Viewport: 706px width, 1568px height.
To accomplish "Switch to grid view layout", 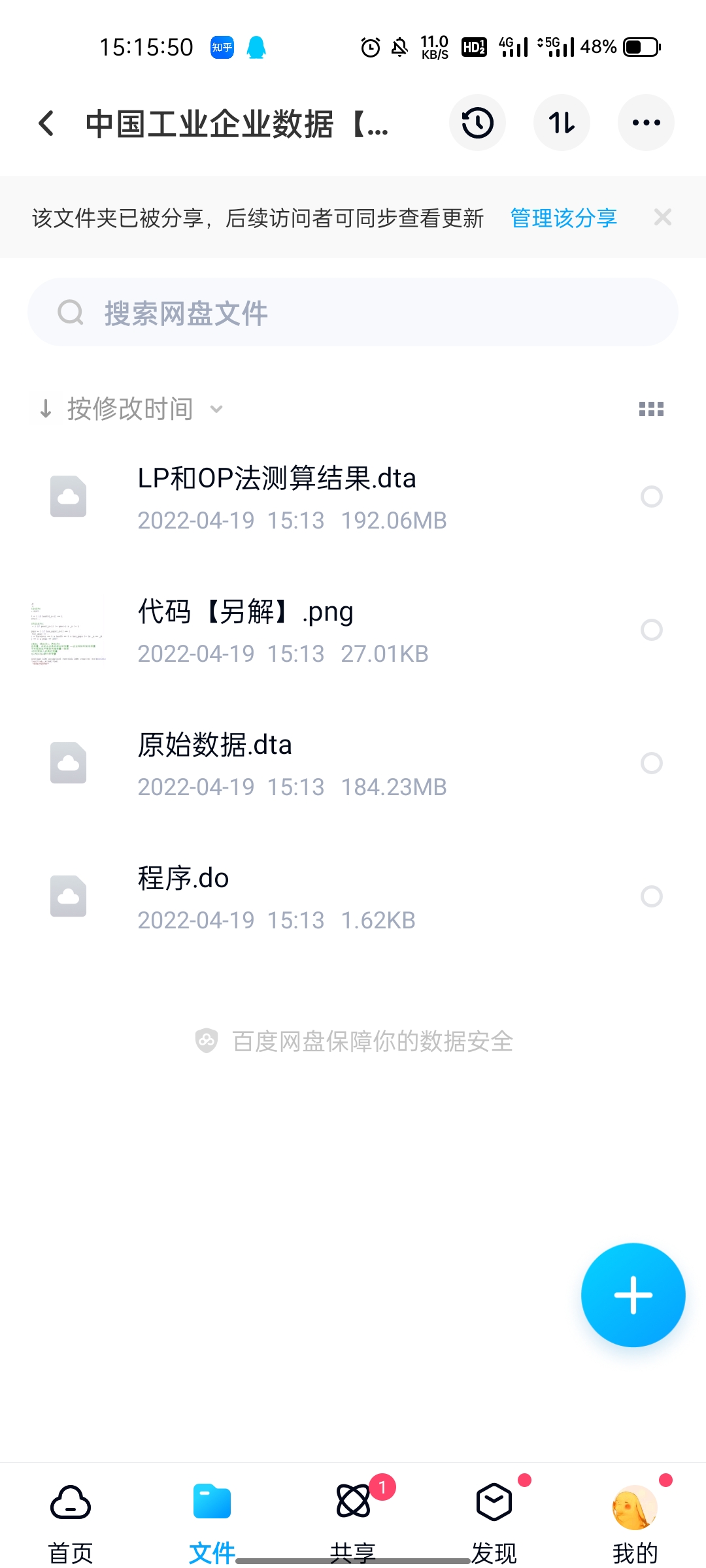I will [x=651, y=409].
